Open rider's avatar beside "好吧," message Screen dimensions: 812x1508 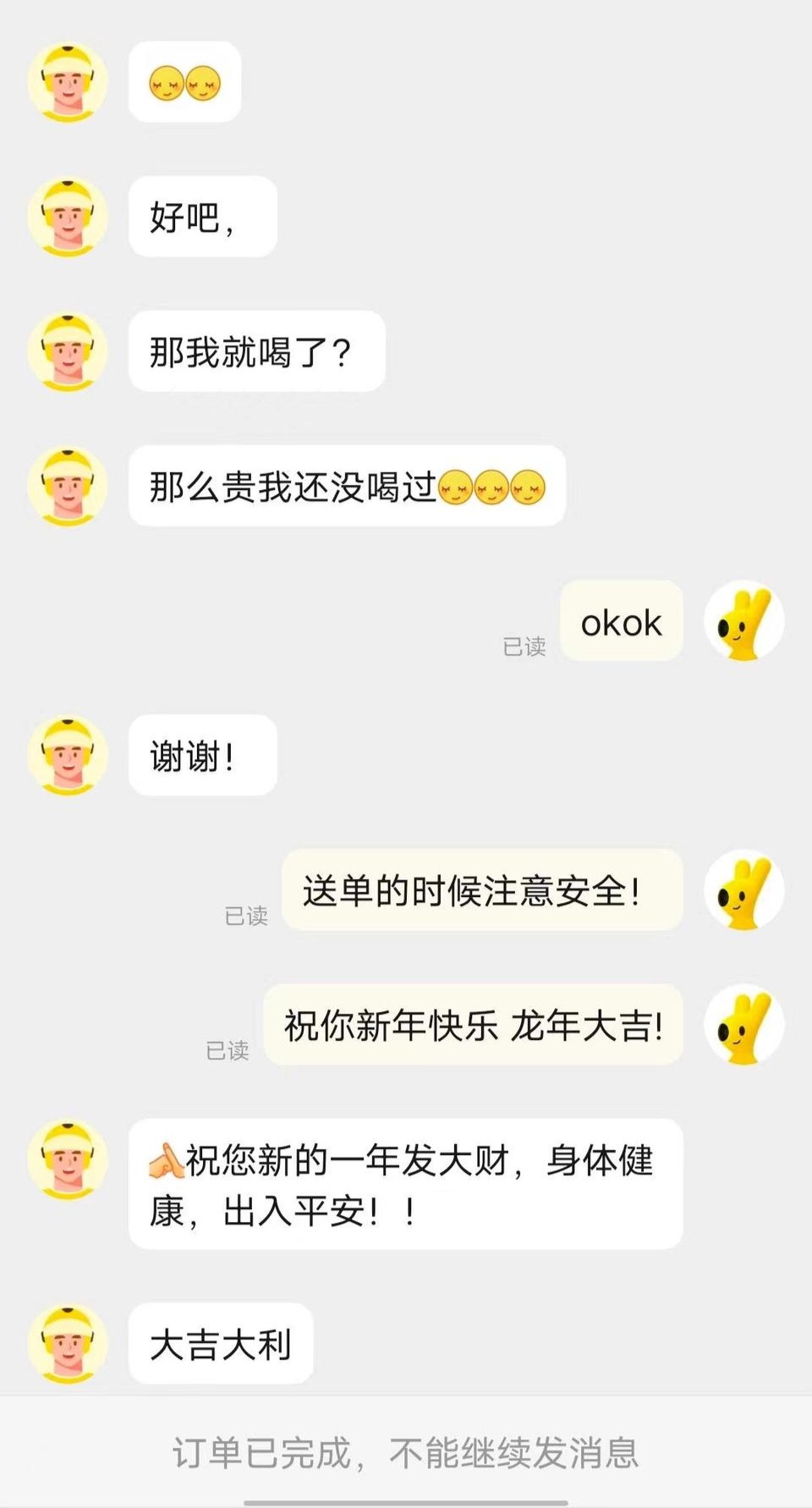68,217
